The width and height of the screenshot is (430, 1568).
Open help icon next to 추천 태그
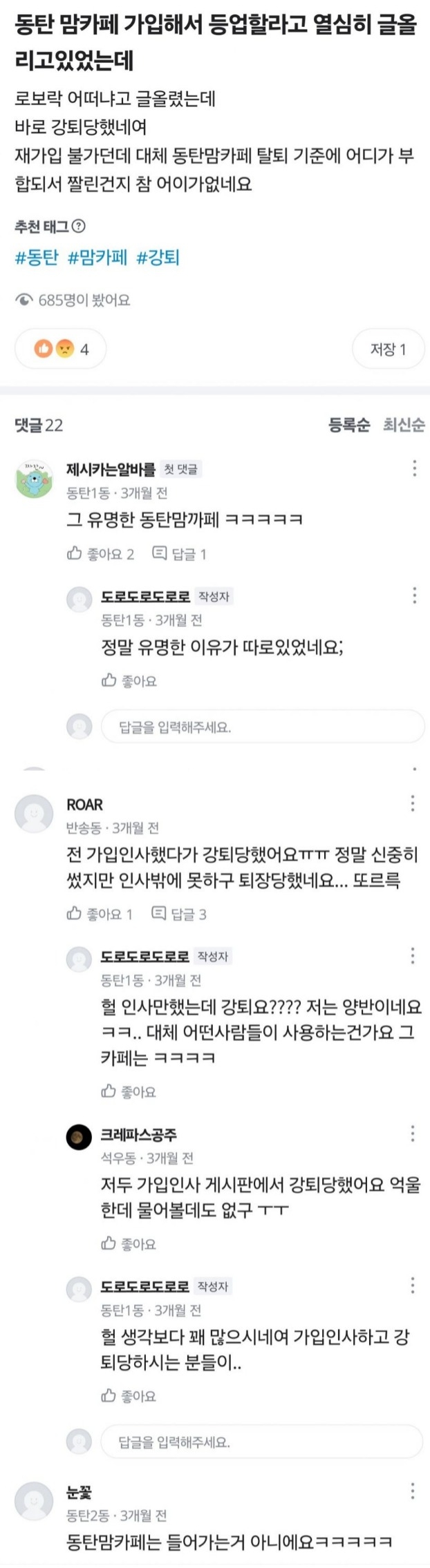[x=79, y=226]
